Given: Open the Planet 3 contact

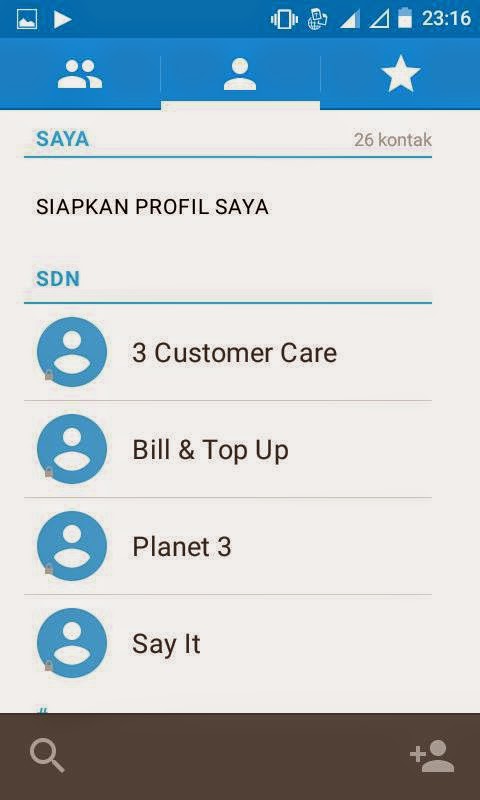Looking at the screenshot, I should point(228,546).
